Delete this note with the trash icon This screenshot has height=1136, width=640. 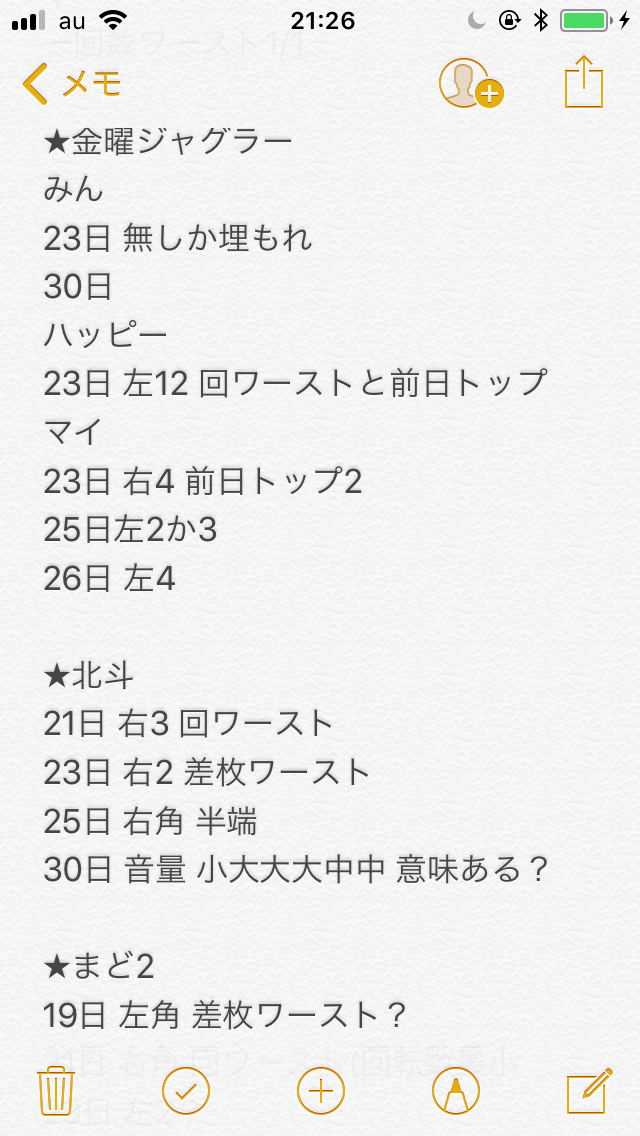56,1090
